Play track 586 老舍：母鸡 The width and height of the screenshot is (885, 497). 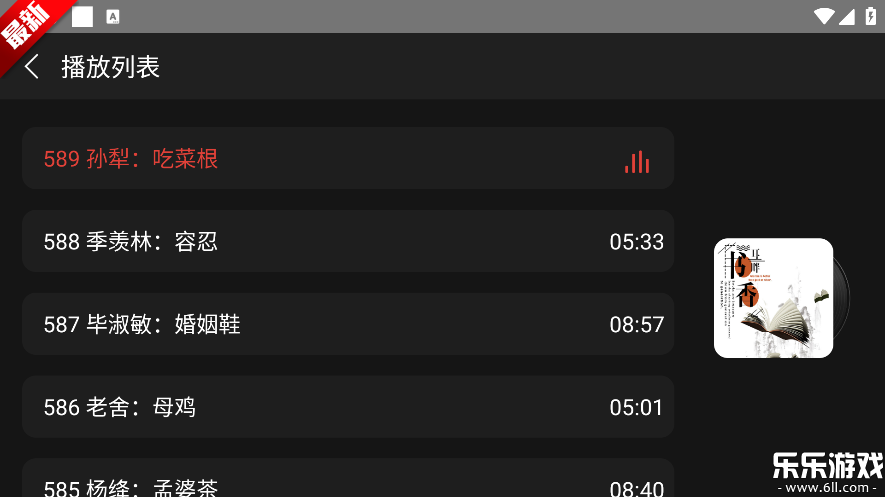coord(347,407)
